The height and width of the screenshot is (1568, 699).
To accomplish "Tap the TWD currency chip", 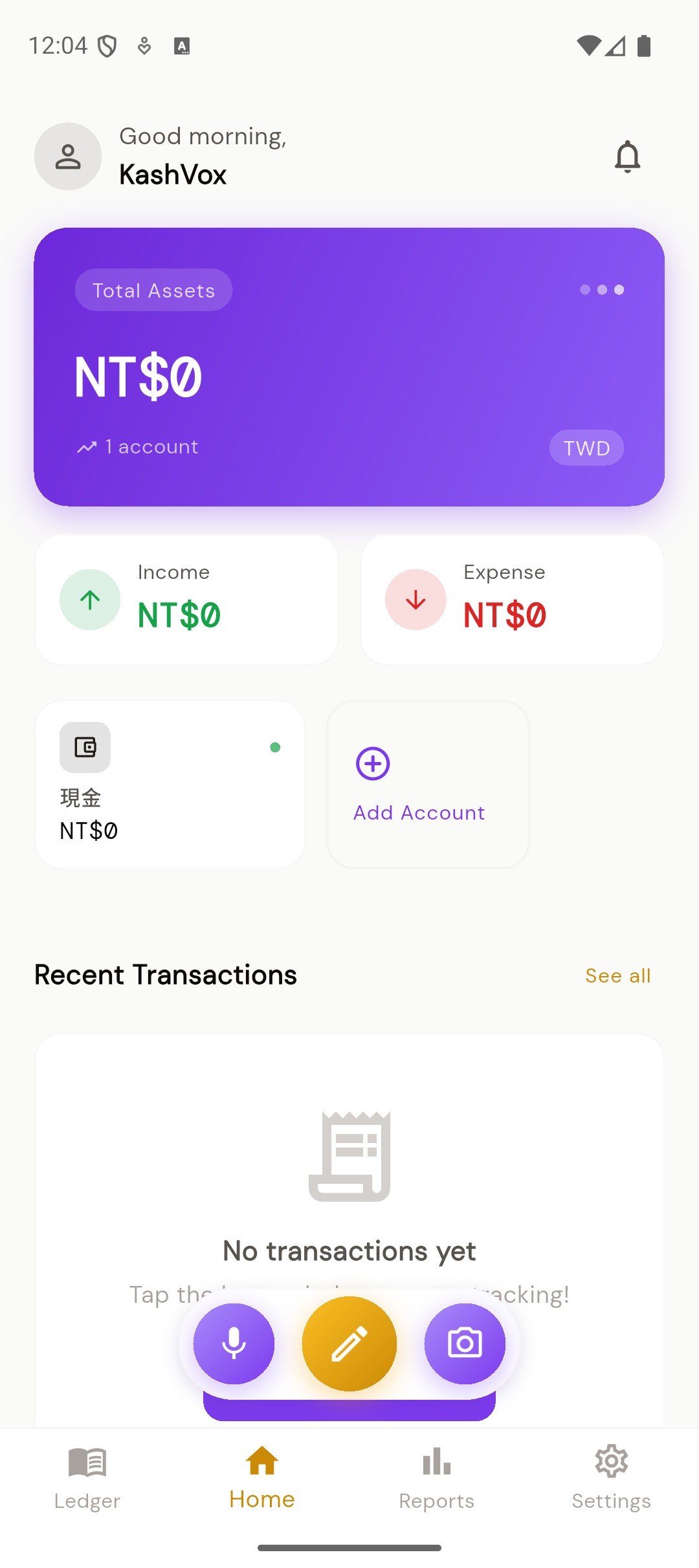I will (x=586, y=448).
